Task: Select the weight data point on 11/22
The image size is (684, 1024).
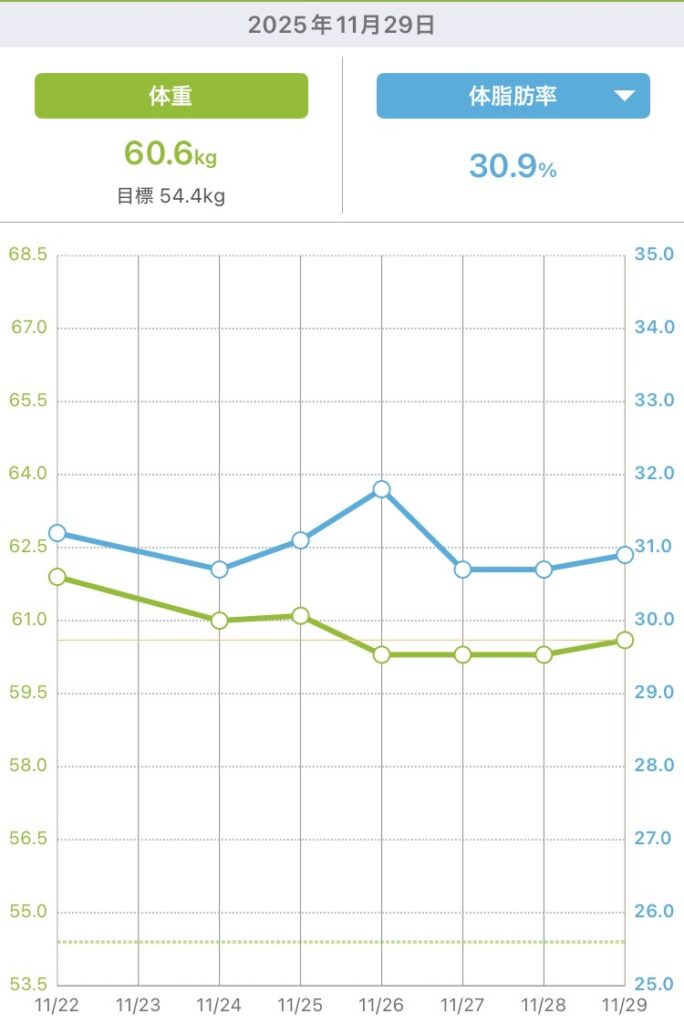Action: (57, 577)
